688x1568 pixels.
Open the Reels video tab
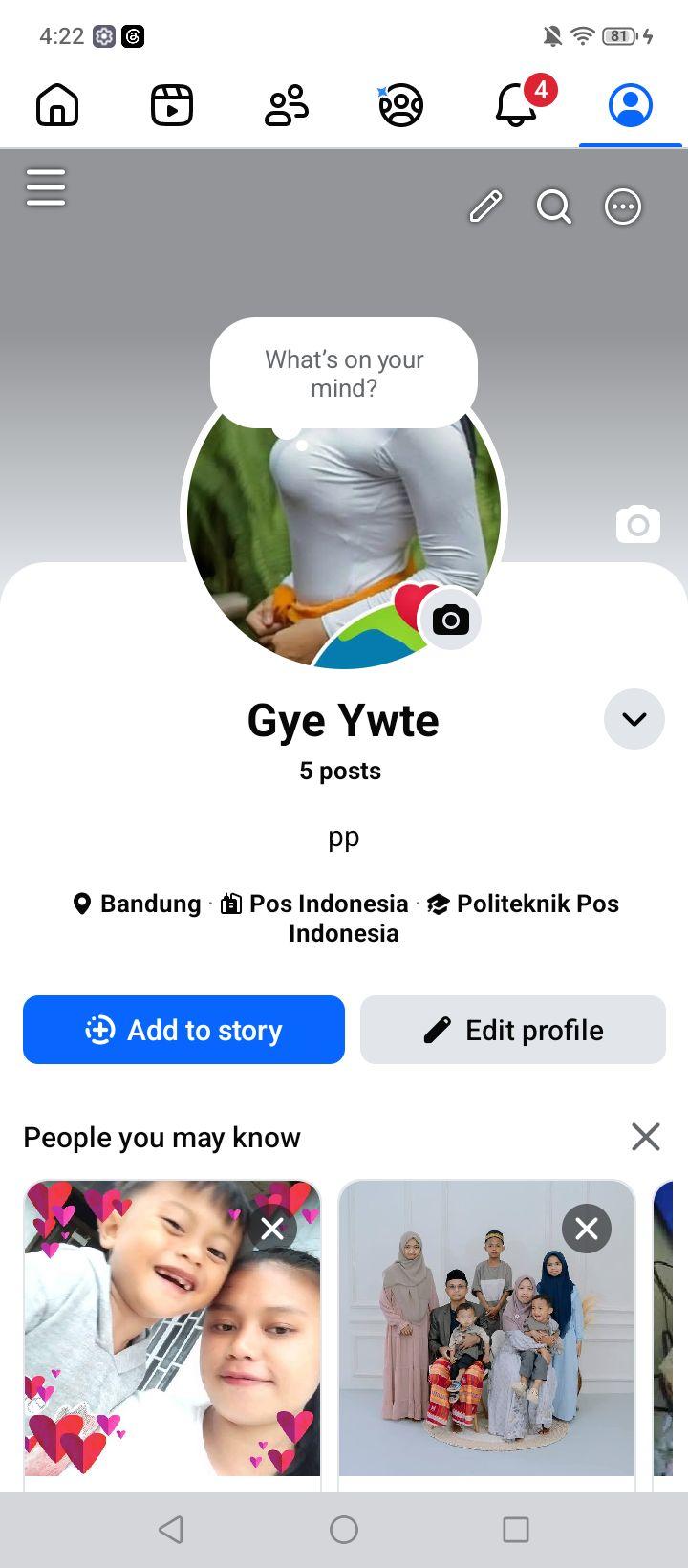coord(172,105)
